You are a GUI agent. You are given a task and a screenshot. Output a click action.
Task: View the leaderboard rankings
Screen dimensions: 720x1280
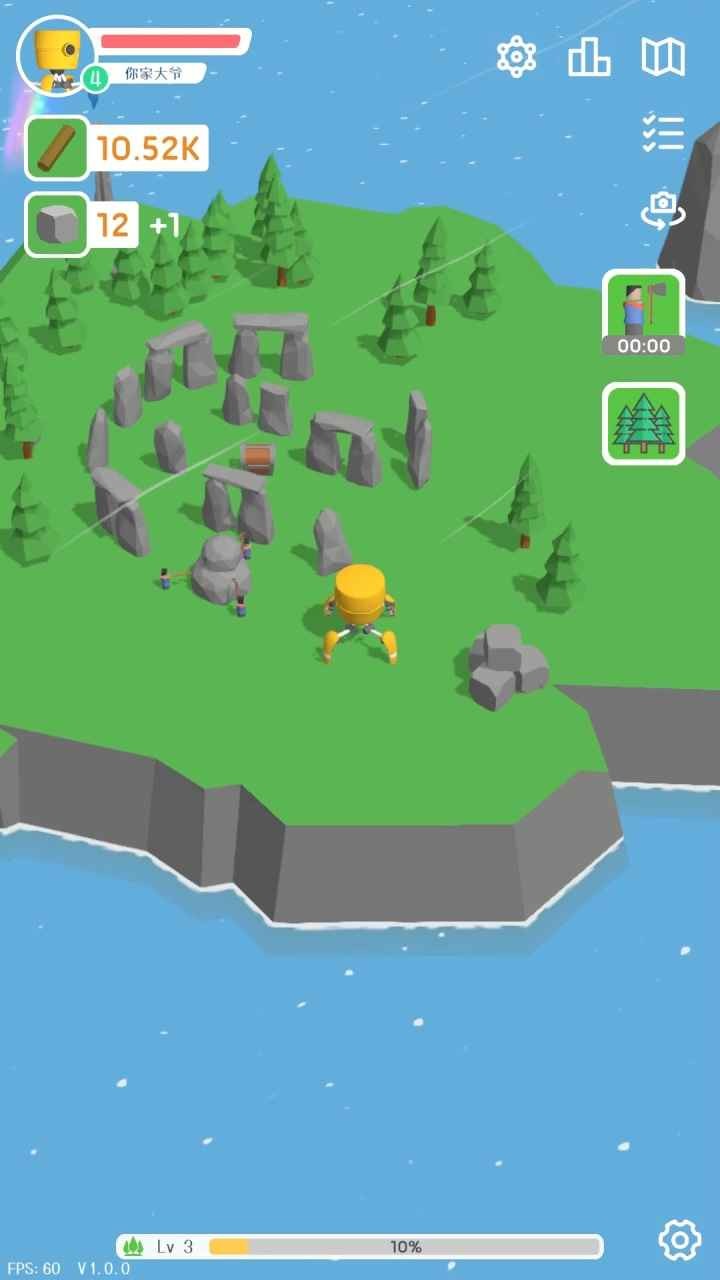click(589, 57)
